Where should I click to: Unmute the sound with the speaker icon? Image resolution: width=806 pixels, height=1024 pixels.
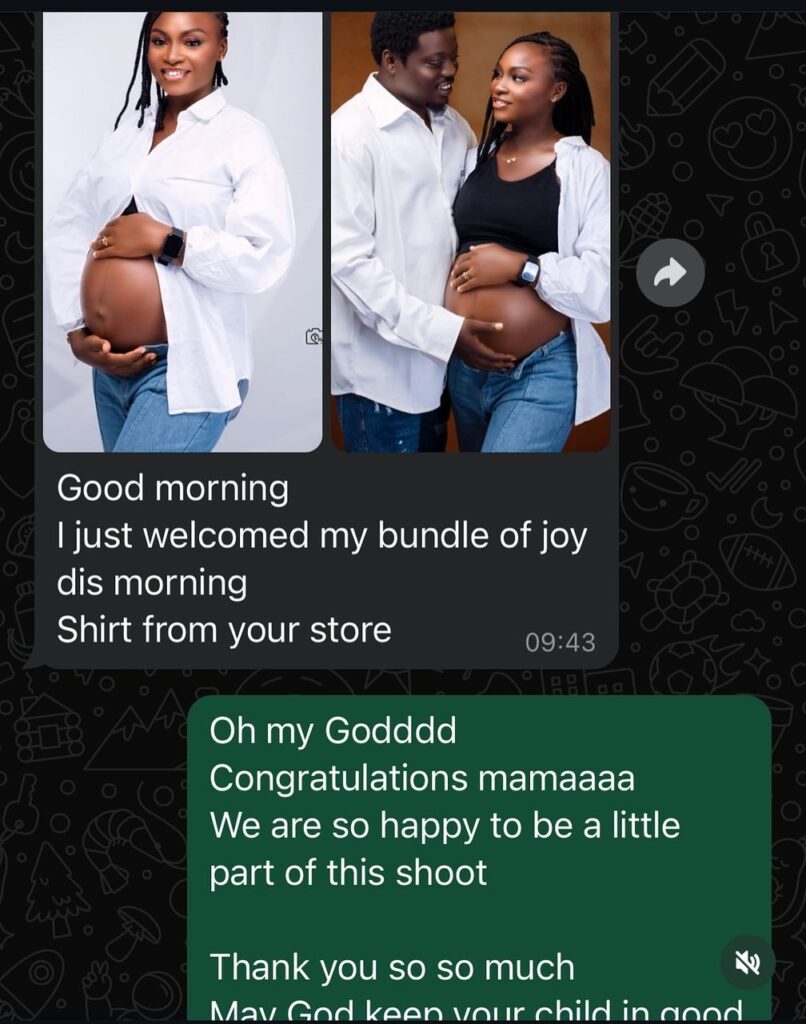tap(747, 963)
